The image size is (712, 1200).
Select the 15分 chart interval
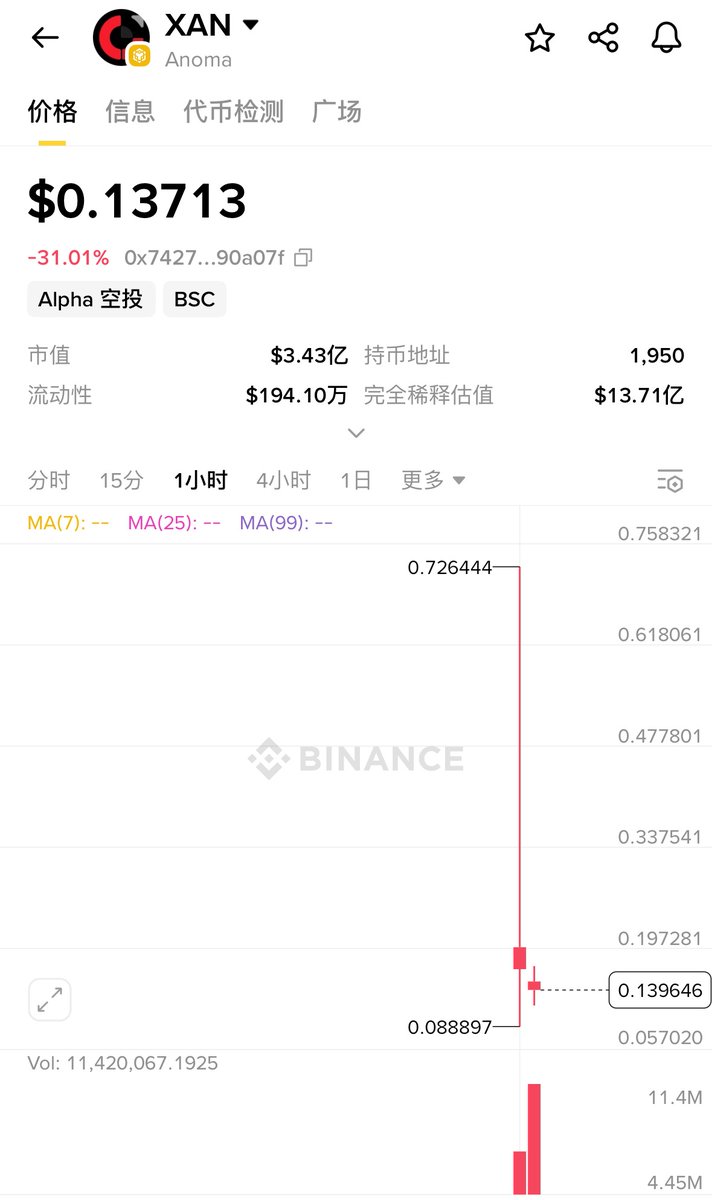[121, 480]
